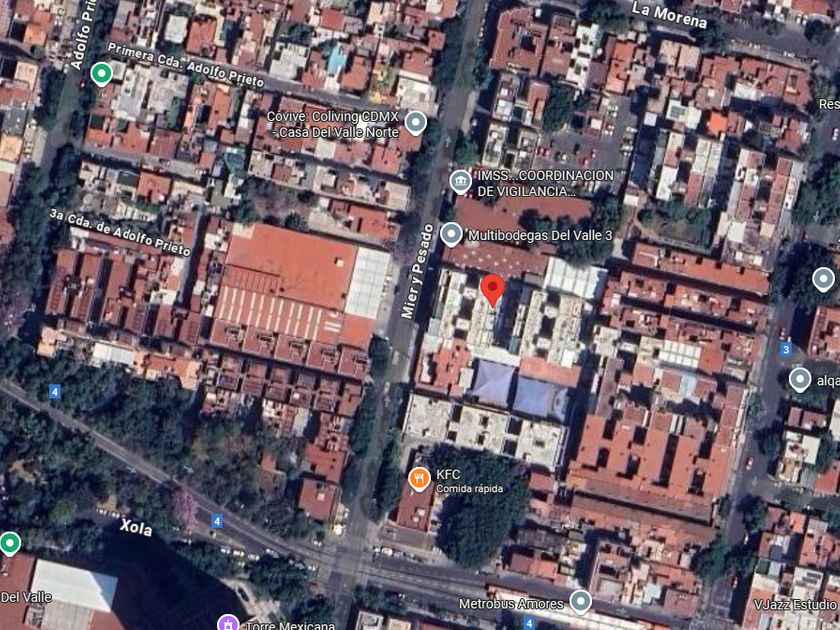Select the Metrobus Amores marker
The image size is (840, 630).
click(x=580, y=601)
